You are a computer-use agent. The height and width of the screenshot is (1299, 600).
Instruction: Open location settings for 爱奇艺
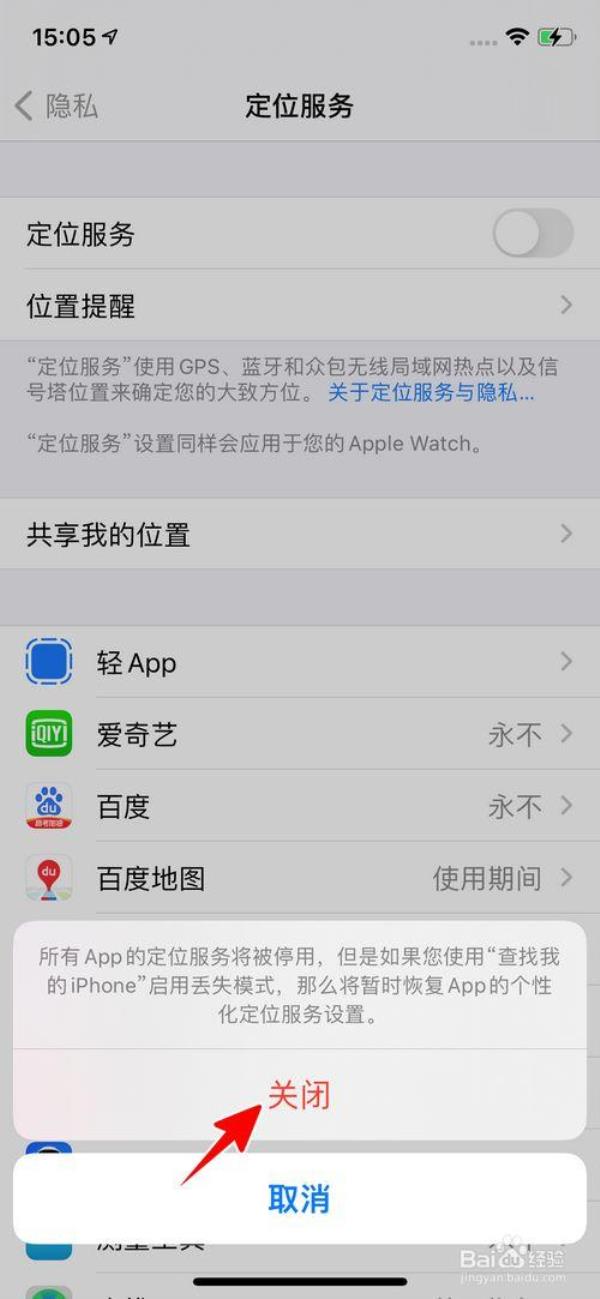299,735
